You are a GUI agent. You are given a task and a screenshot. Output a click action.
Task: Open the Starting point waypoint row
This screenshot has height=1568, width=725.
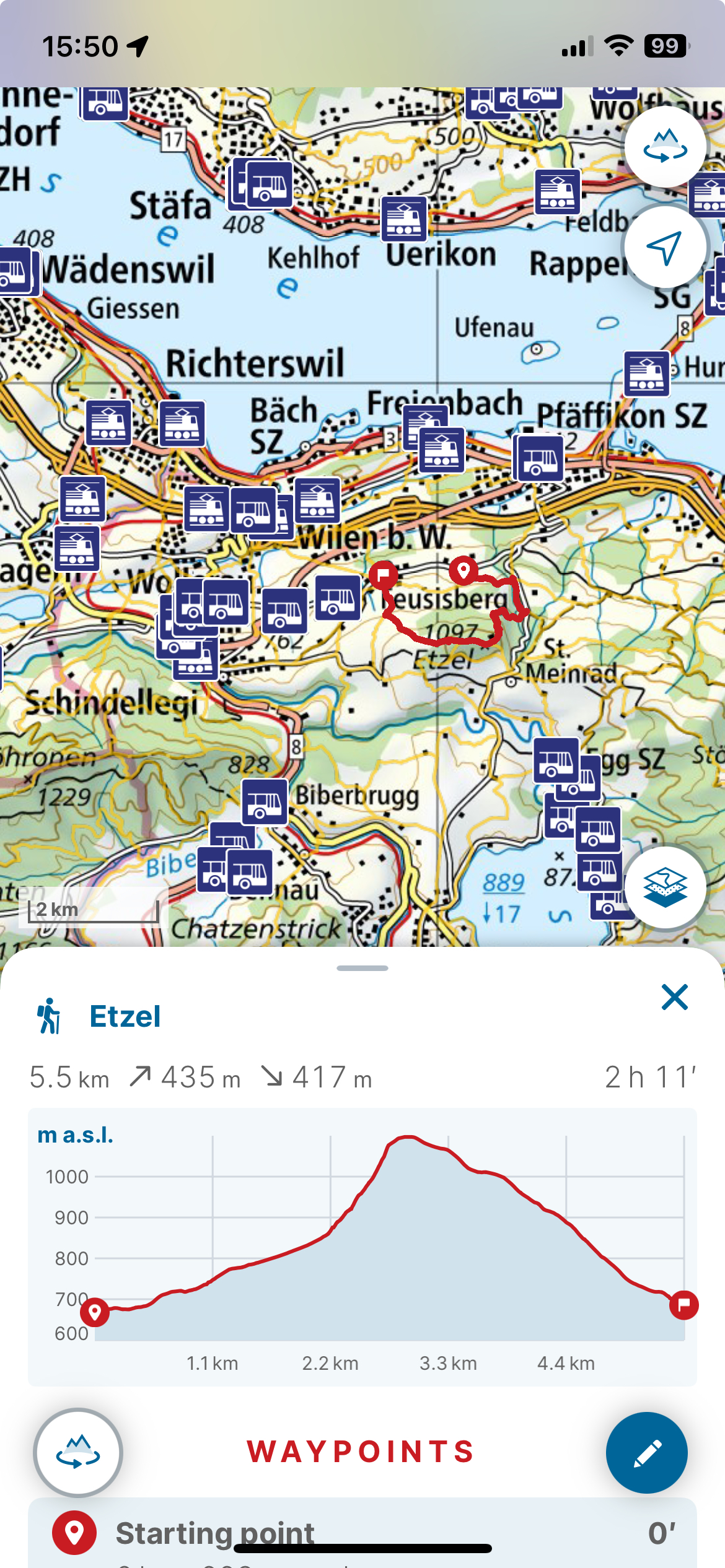click(362, 1533)
